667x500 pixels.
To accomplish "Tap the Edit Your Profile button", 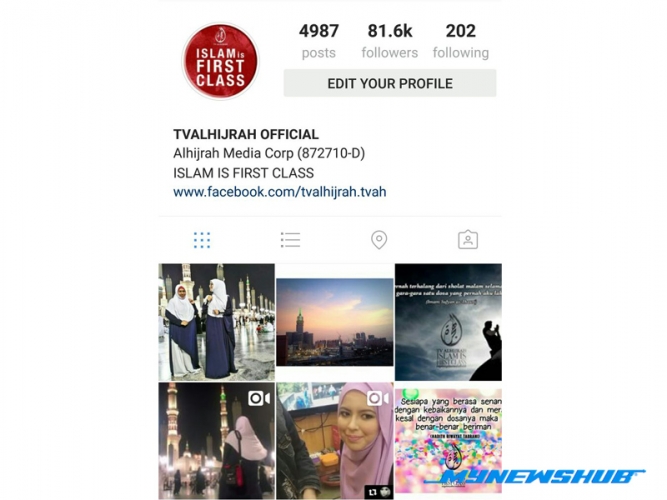I will click(390, 83).
